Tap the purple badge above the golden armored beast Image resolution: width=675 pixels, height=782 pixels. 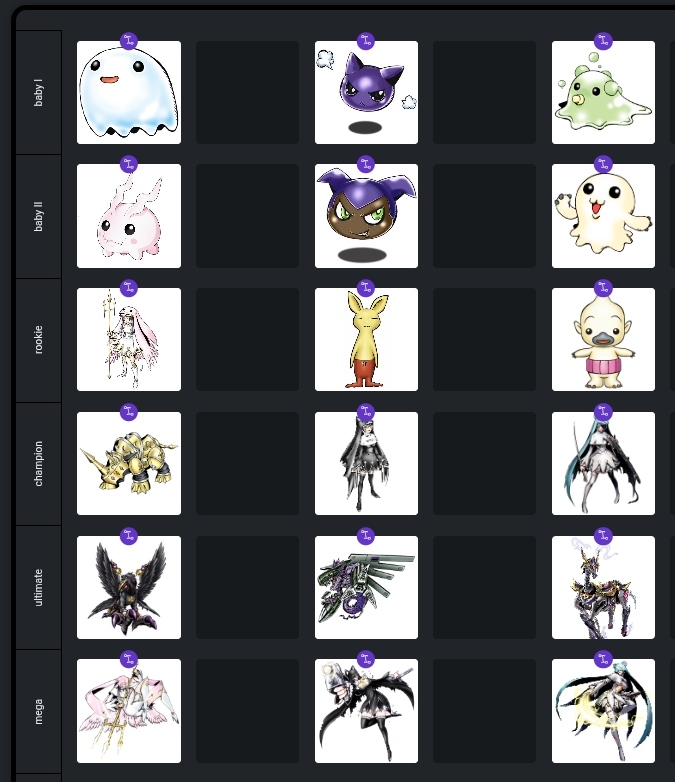129,412
